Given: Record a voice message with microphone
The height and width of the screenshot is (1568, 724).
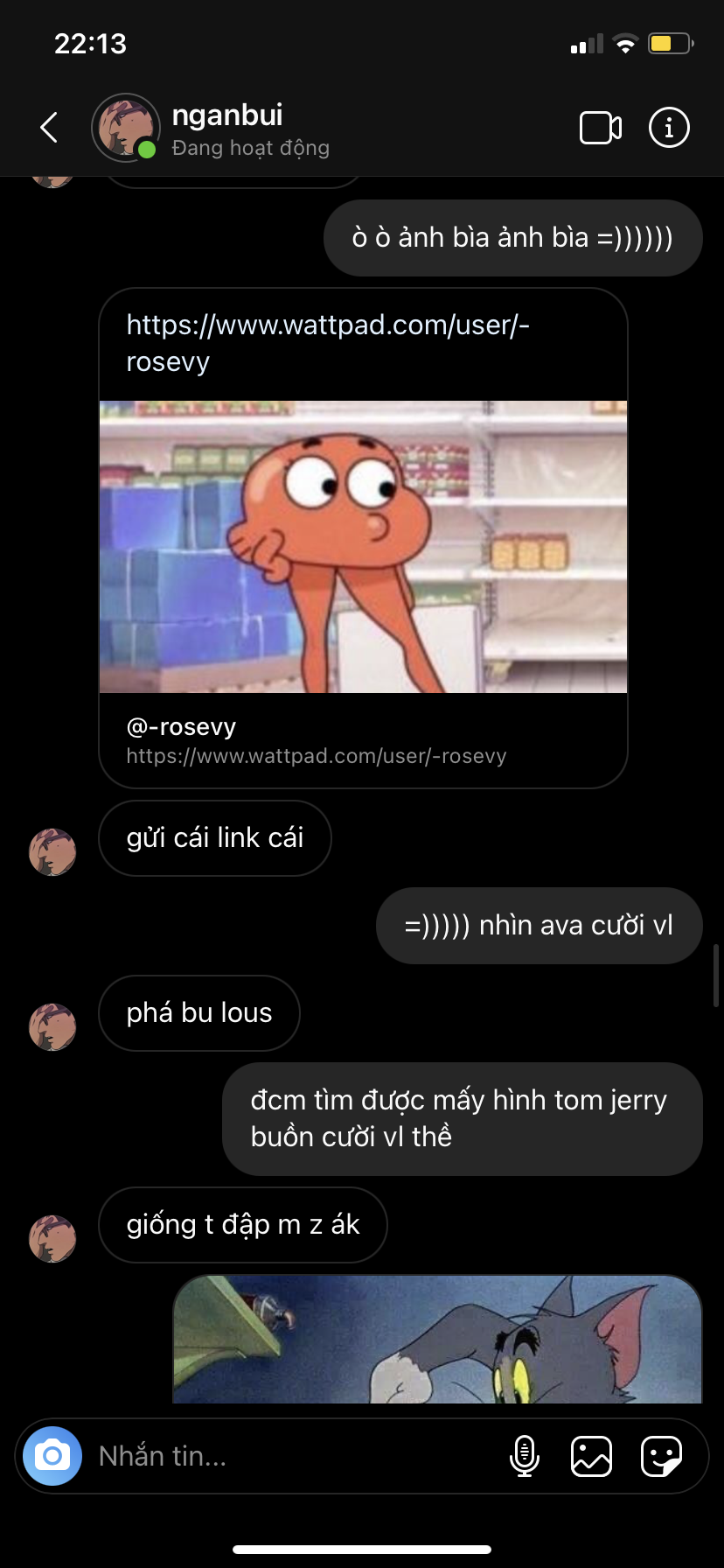Looking at the screenshot, I should coord(524,1456).
